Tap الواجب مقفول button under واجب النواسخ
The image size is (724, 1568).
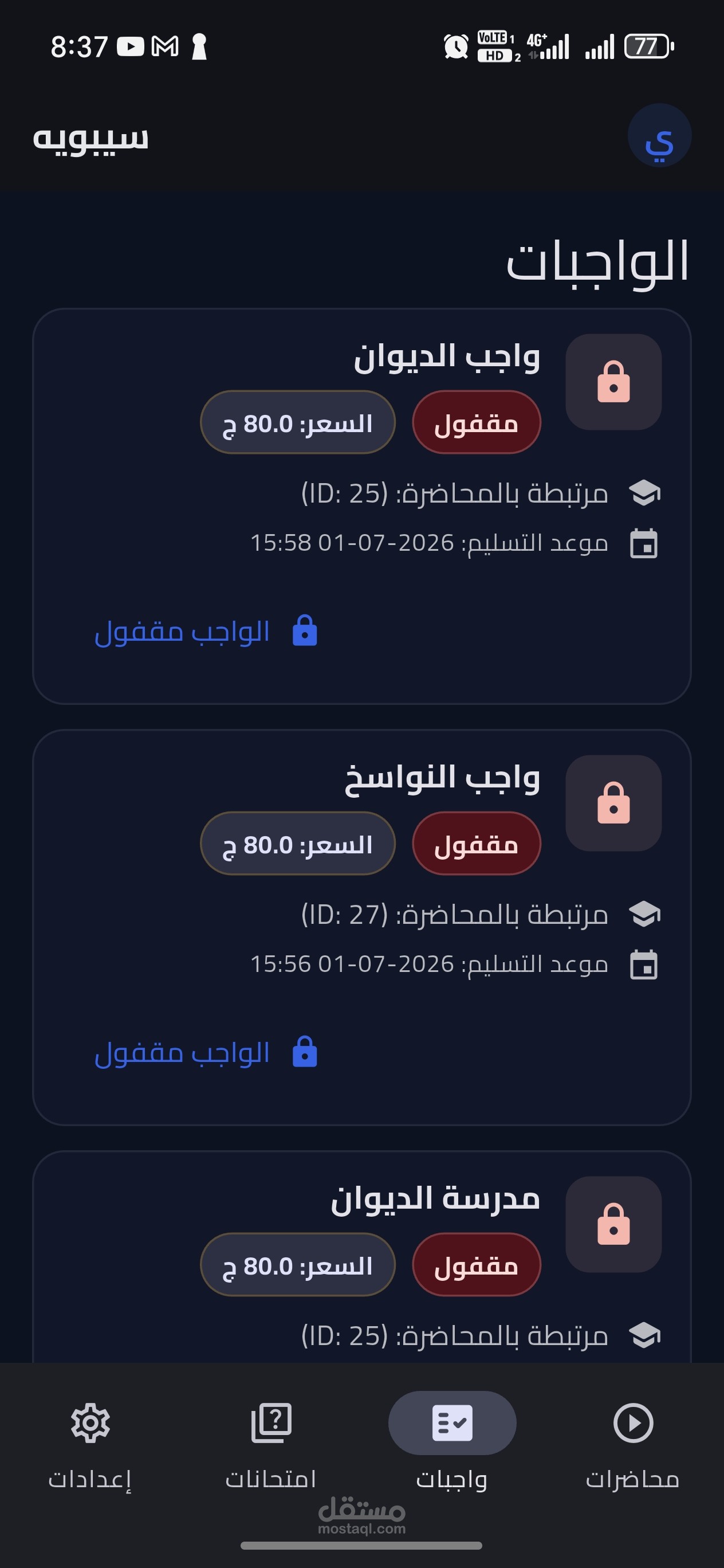click(206, 1052)
